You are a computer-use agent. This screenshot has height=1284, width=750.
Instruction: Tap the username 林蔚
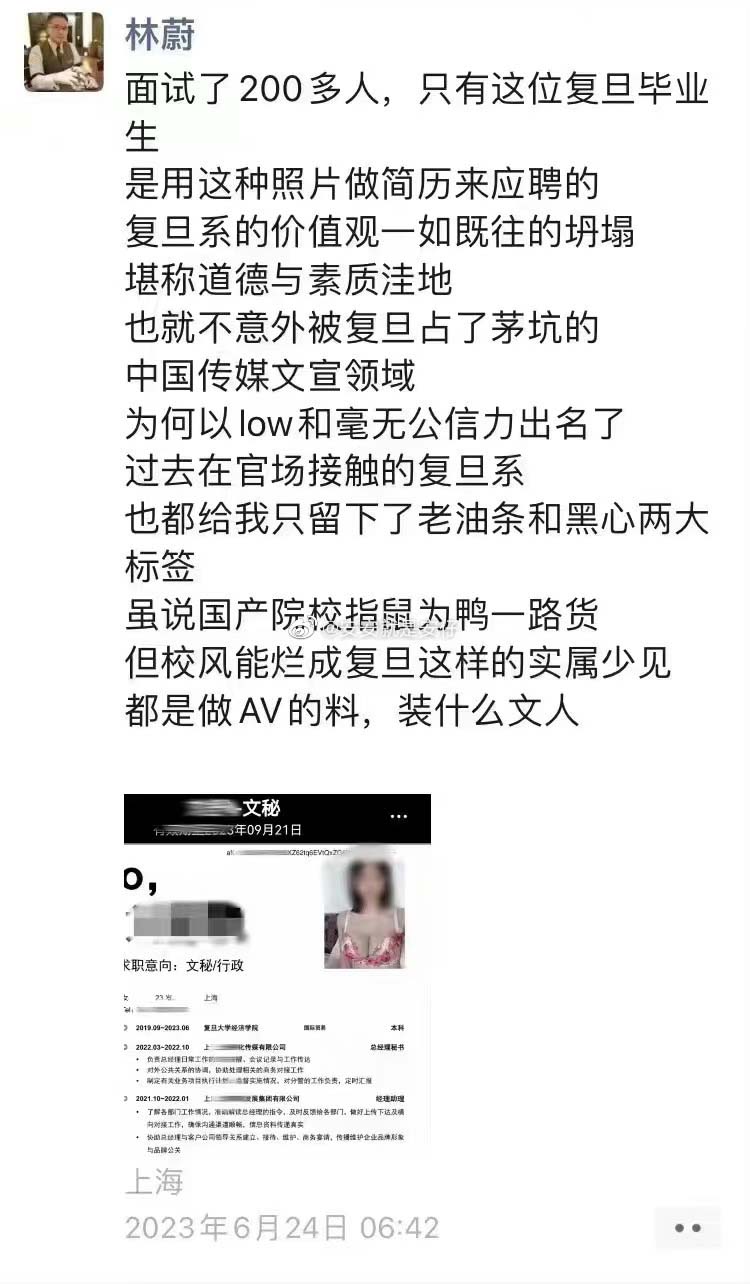pos(159,35)
